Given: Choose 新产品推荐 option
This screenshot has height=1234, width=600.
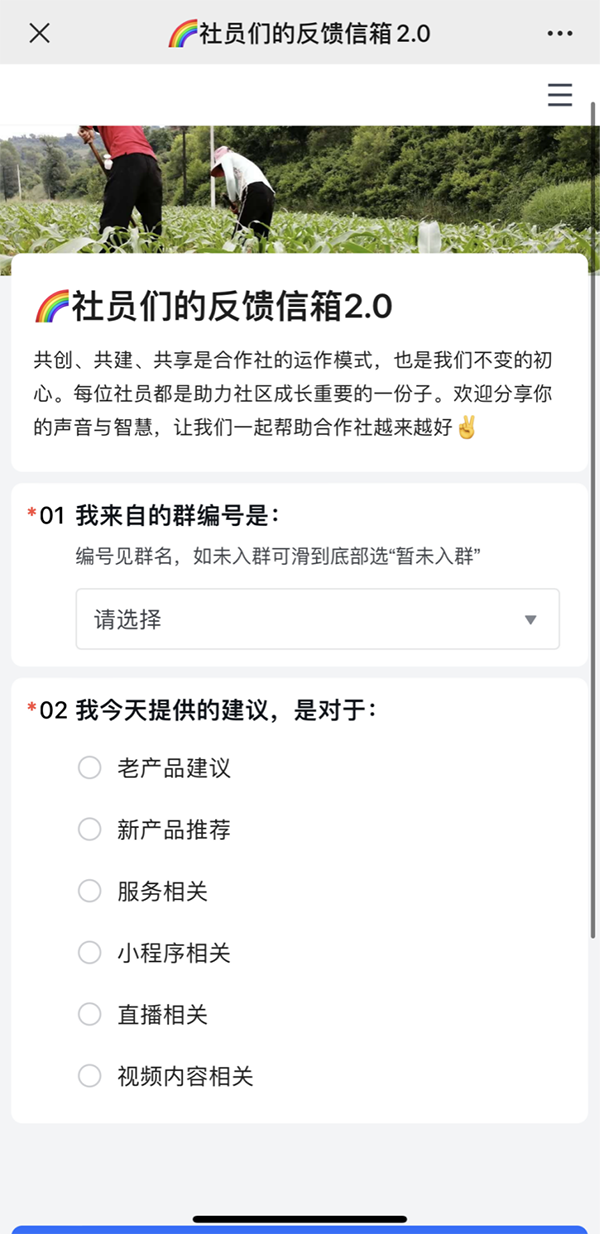Looking at the screenshot, I should click(x=155, y=829).
